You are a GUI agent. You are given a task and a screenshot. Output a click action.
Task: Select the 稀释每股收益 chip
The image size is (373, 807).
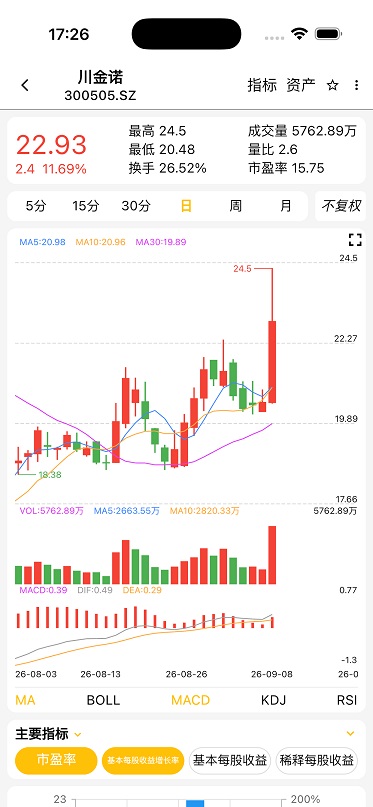pos(316,760)
